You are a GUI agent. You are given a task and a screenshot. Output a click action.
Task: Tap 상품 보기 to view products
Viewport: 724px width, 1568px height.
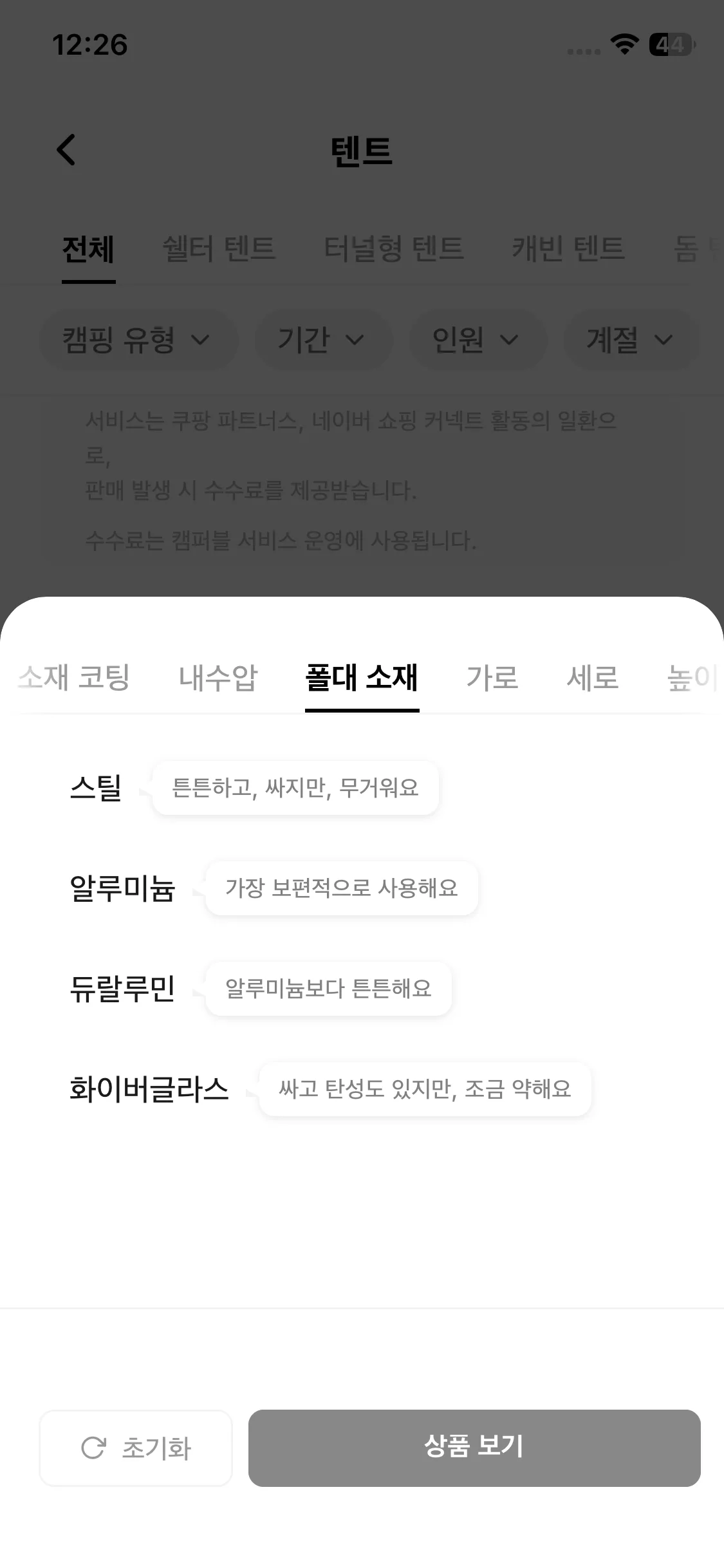pos(474,1448)
